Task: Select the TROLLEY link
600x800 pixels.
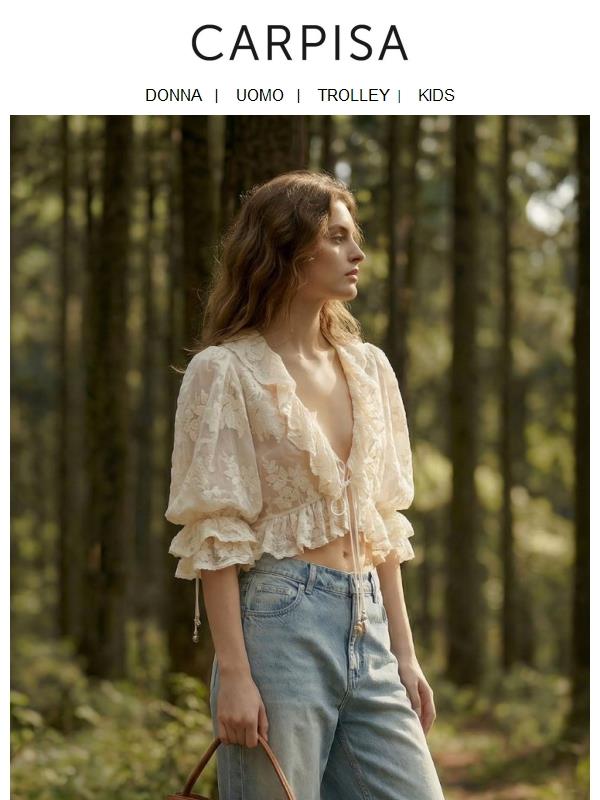Action: click(x=353, y=96)
